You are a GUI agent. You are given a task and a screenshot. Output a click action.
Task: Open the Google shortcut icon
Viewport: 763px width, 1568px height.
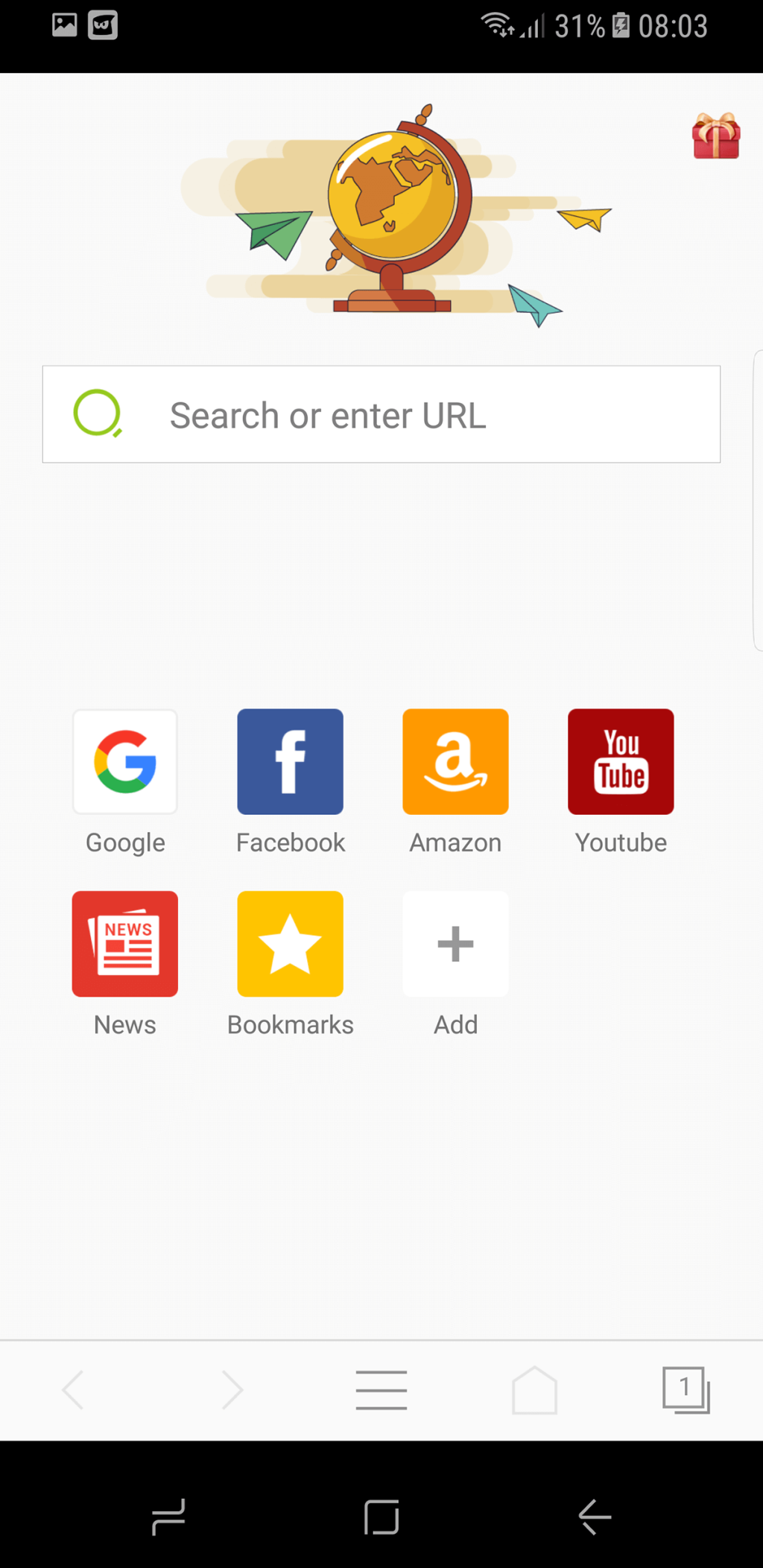pos(124,761)
